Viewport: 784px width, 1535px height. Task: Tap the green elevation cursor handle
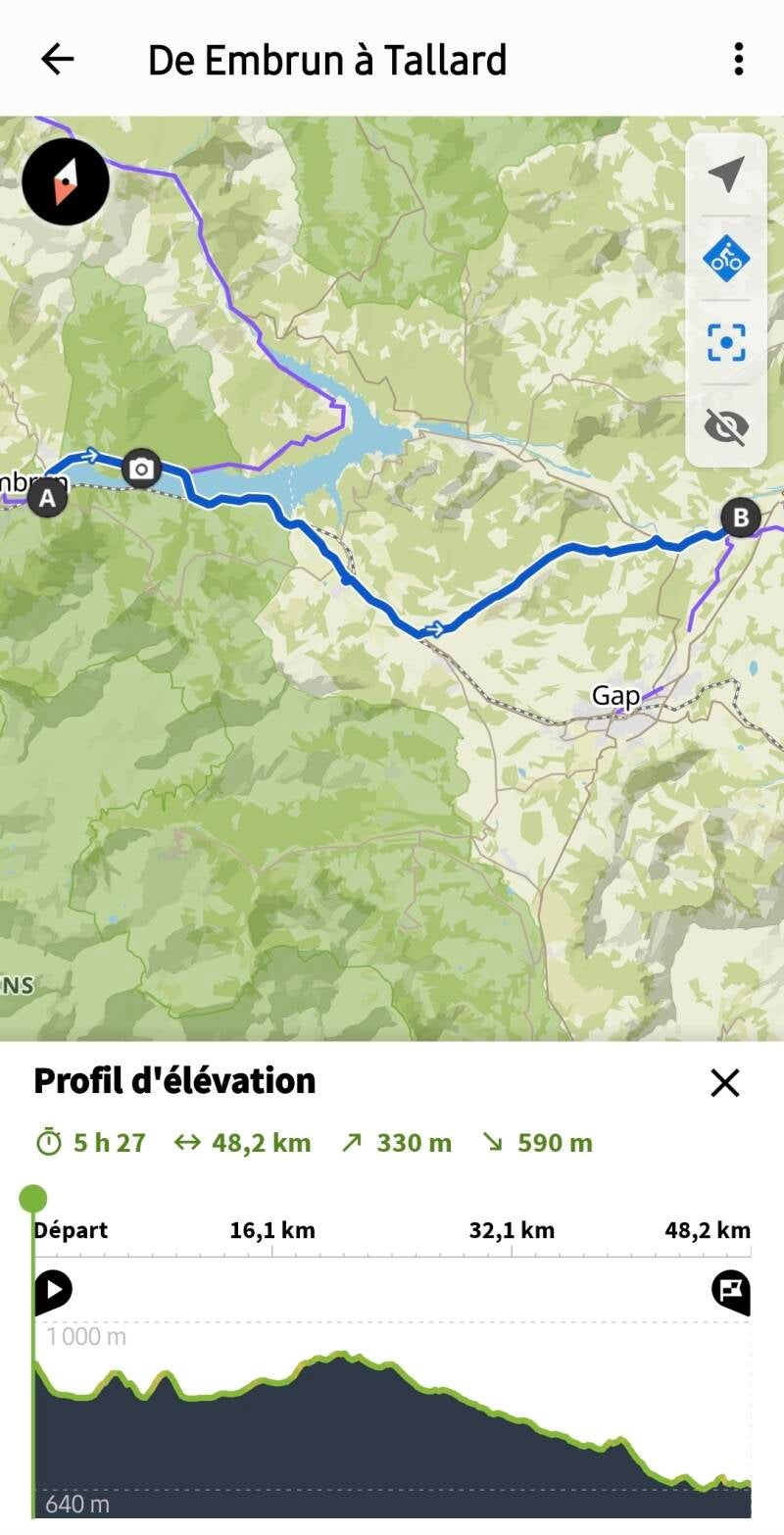click(33, 1198)
